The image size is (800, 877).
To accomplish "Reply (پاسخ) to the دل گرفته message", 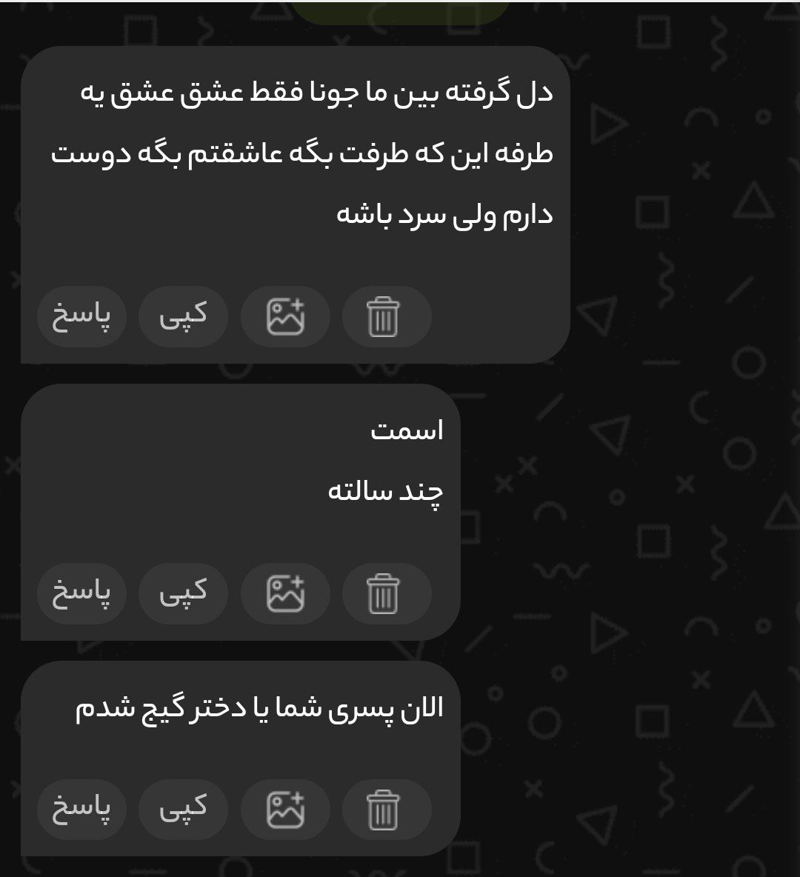I will (82, 315).
